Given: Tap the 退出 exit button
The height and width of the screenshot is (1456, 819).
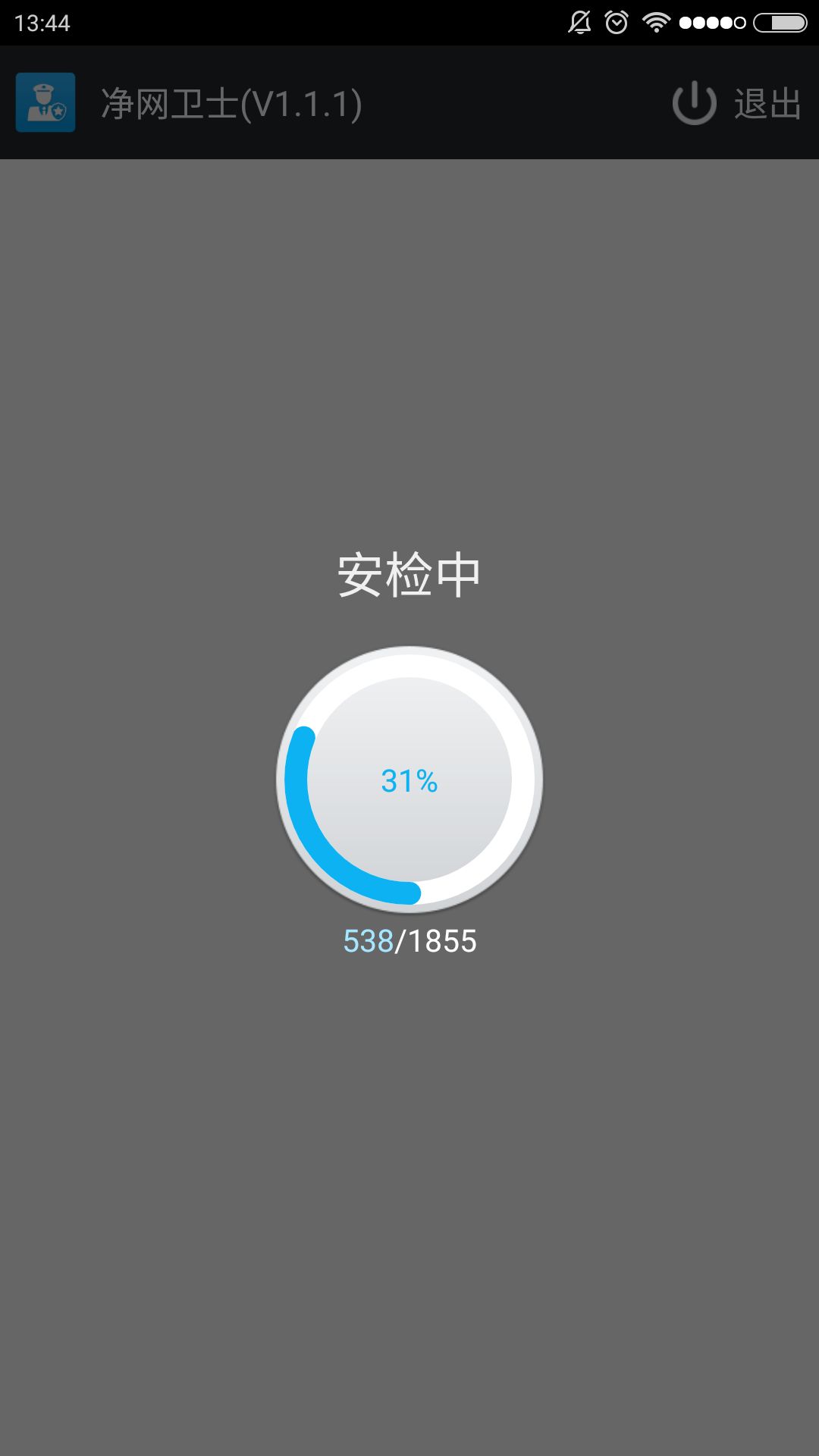Looking at the screenshot, I should click(x=737, y=104).
